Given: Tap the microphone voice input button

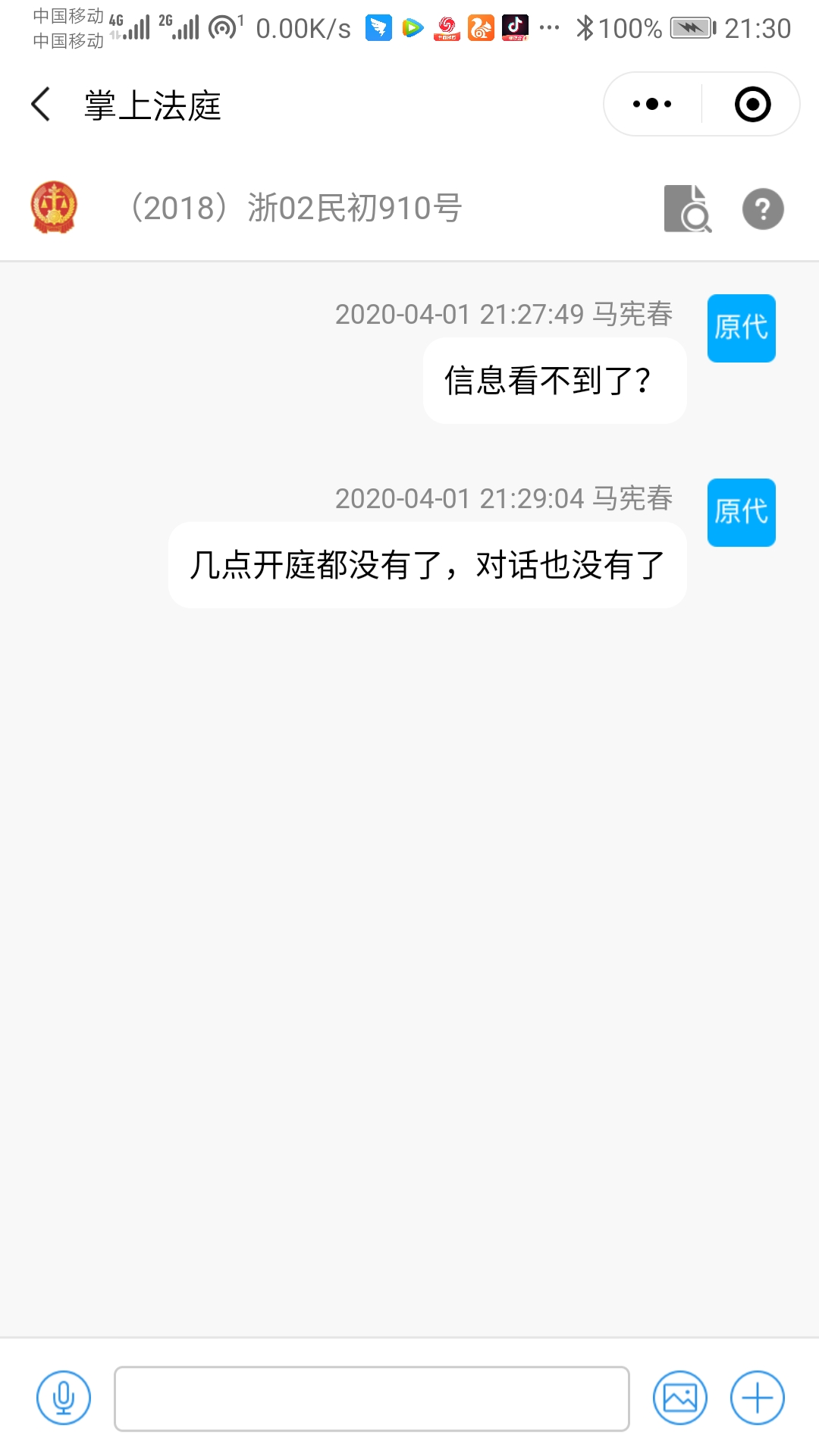Looking at the screenshot, I should click(64, 1398).
